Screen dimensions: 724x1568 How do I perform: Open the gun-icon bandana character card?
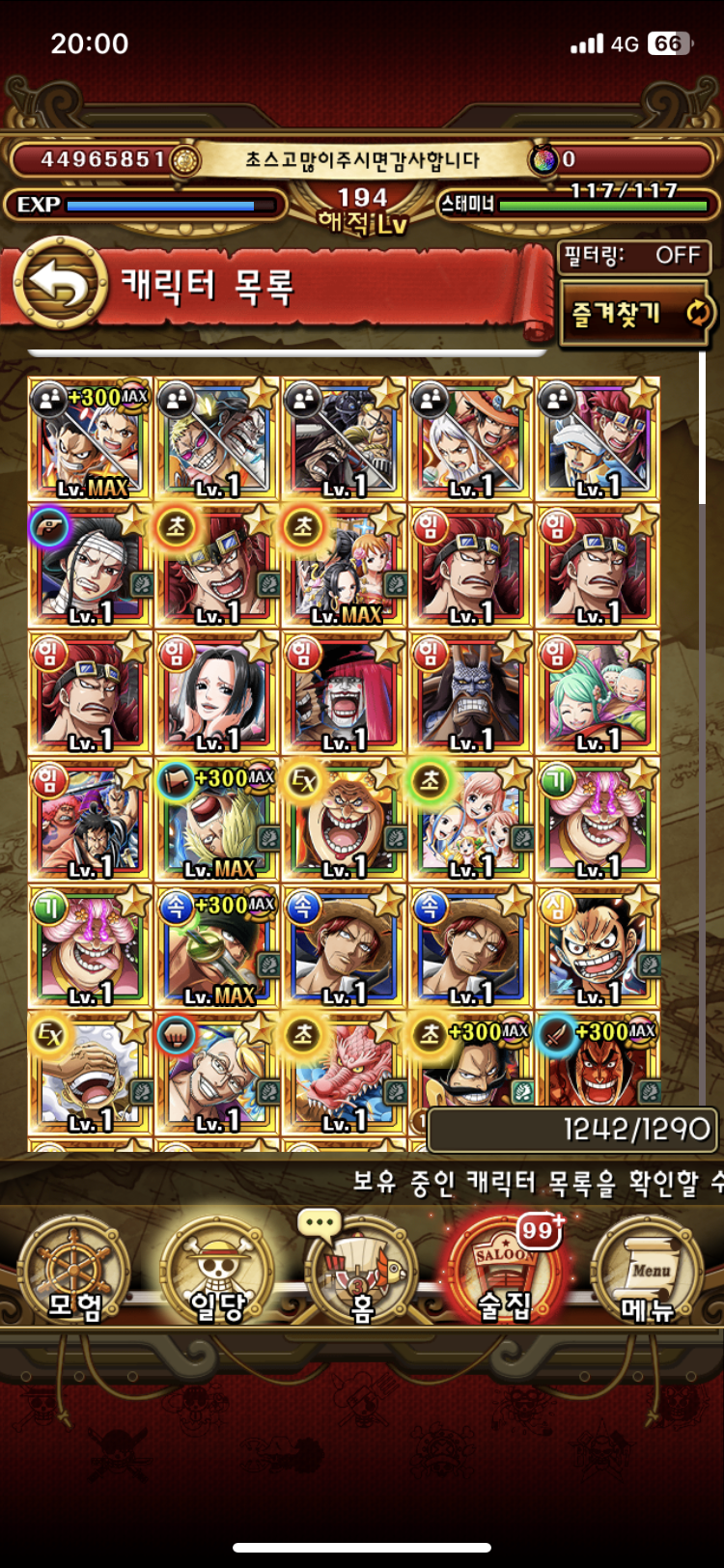(x=89, y=566)
